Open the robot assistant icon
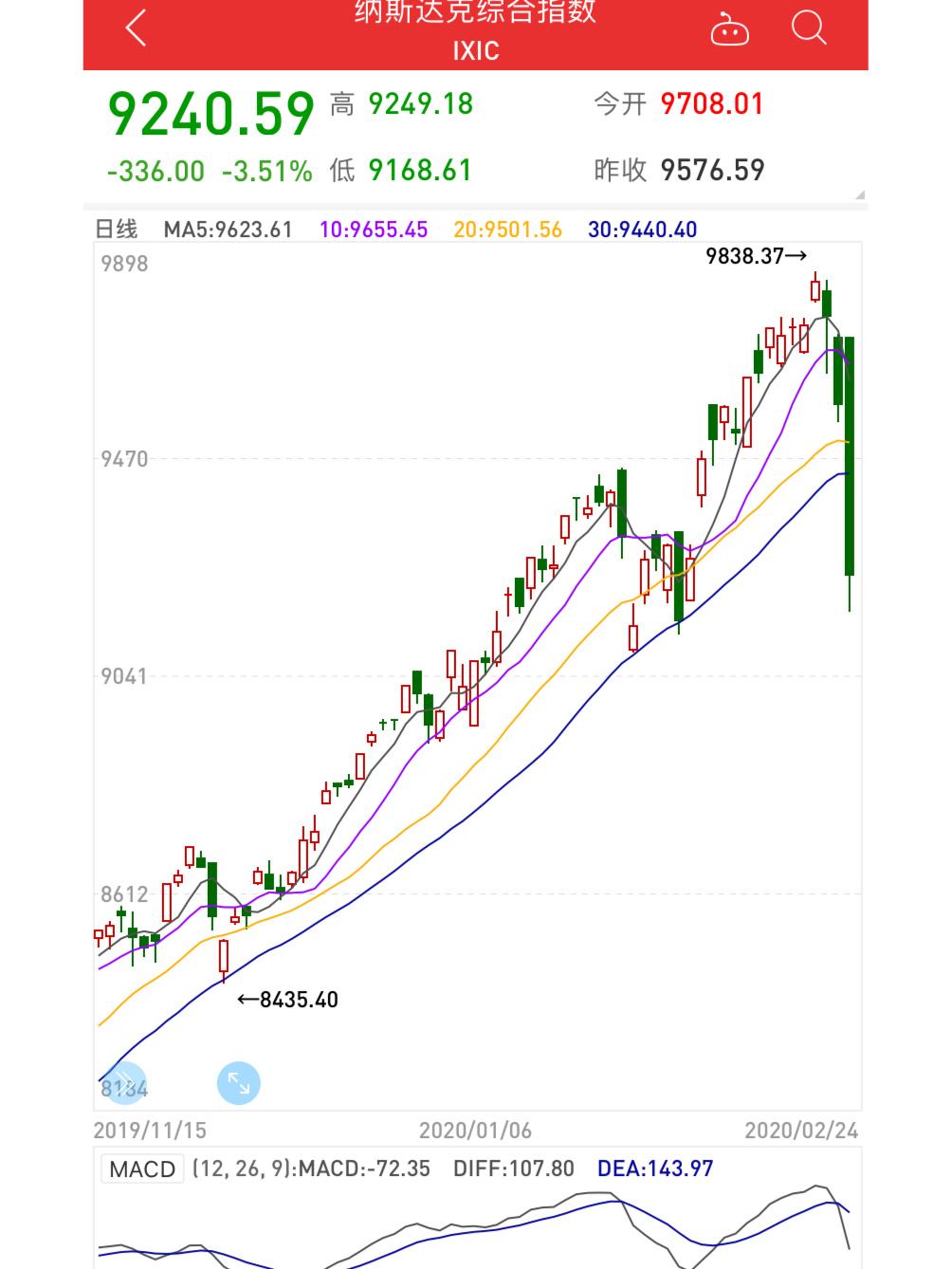 click(729, 29)
